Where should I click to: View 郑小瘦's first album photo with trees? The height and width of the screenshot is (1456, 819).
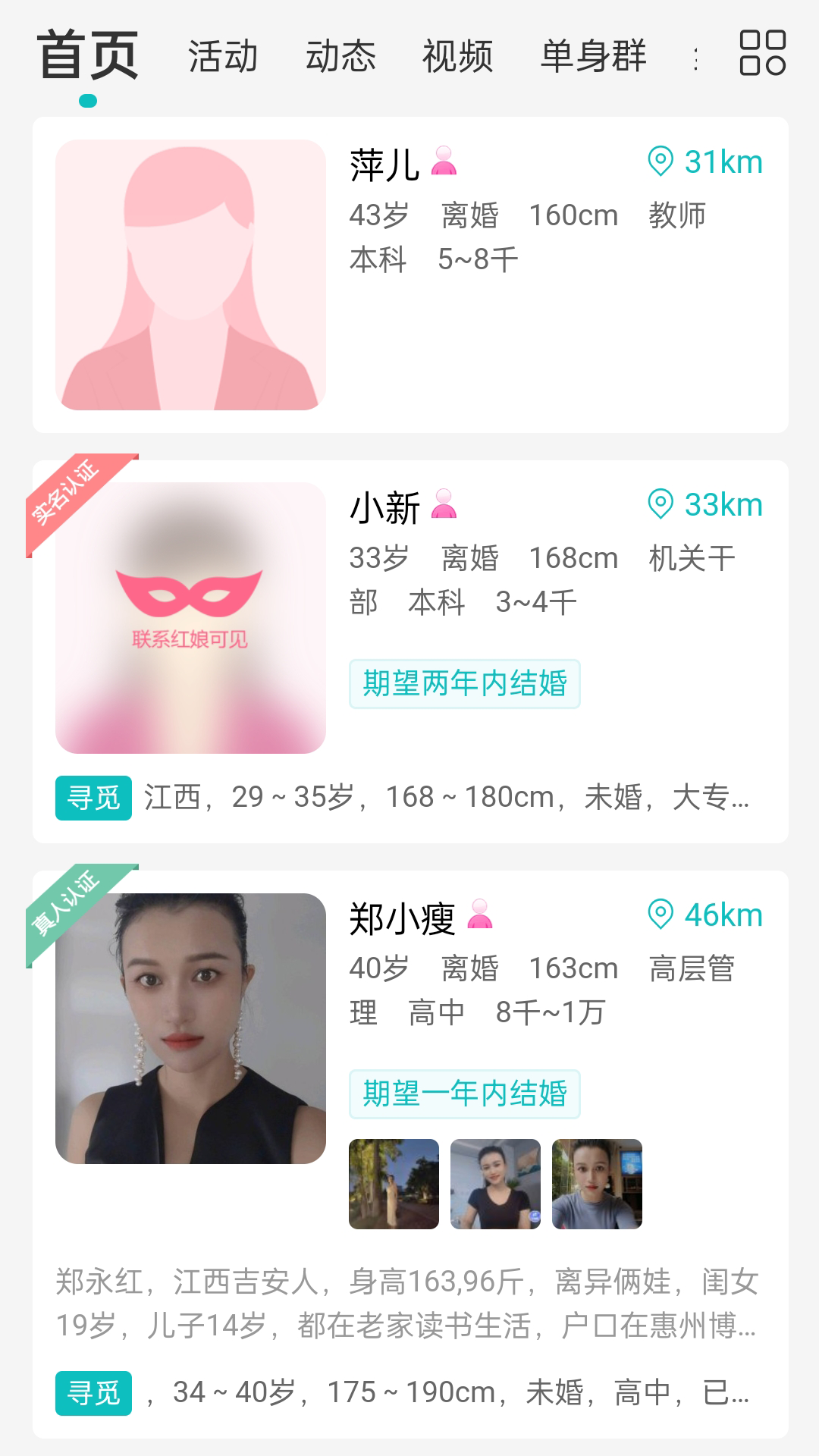[x=394, y=1184]
